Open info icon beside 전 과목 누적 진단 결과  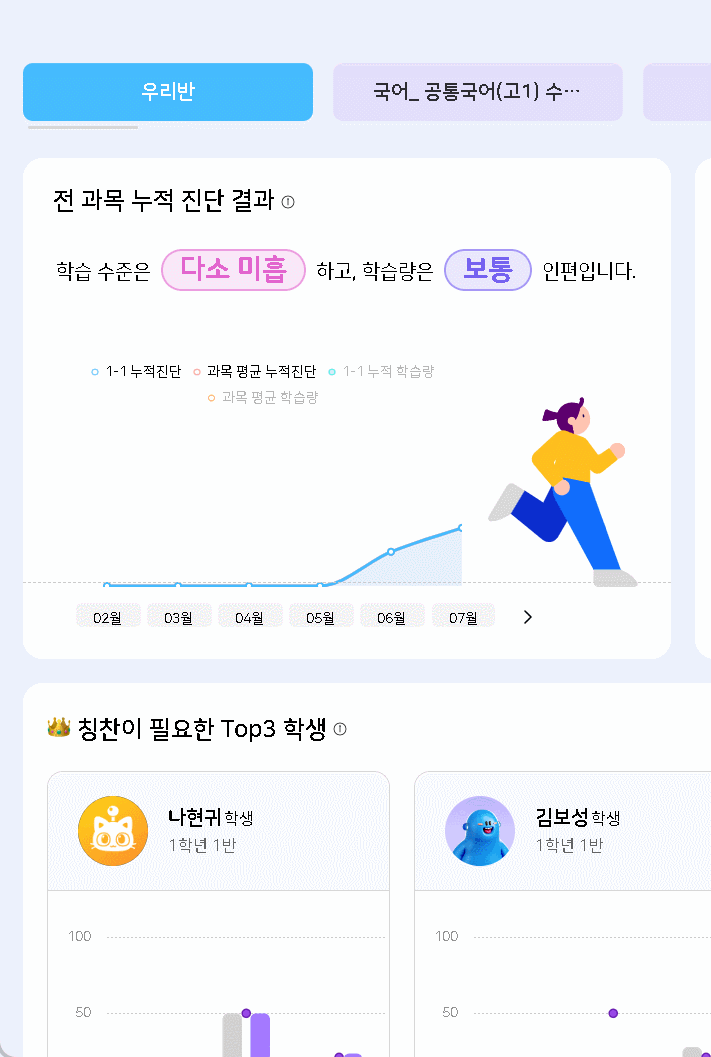(x=288, y=202)
